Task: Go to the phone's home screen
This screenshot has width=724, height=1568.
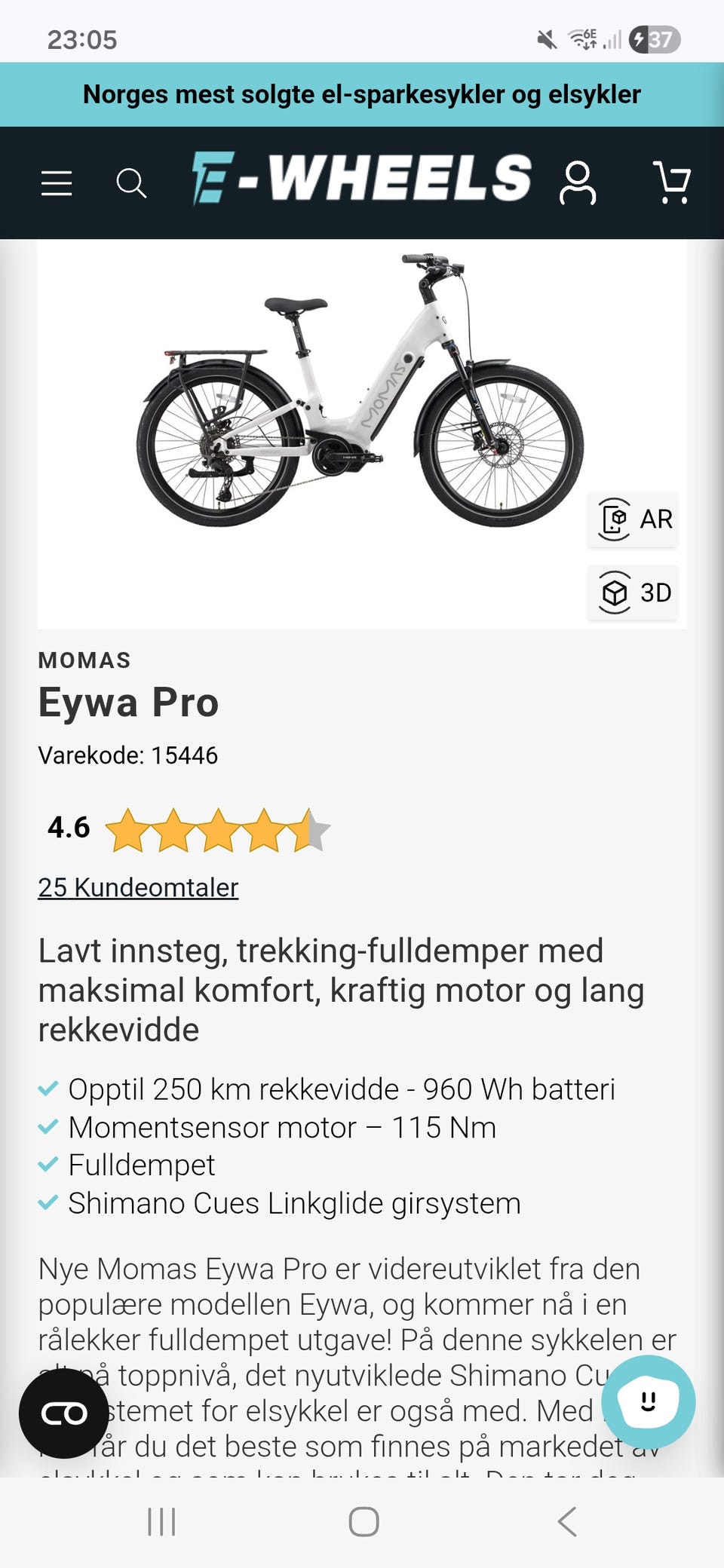Action: click(364, 1521)
